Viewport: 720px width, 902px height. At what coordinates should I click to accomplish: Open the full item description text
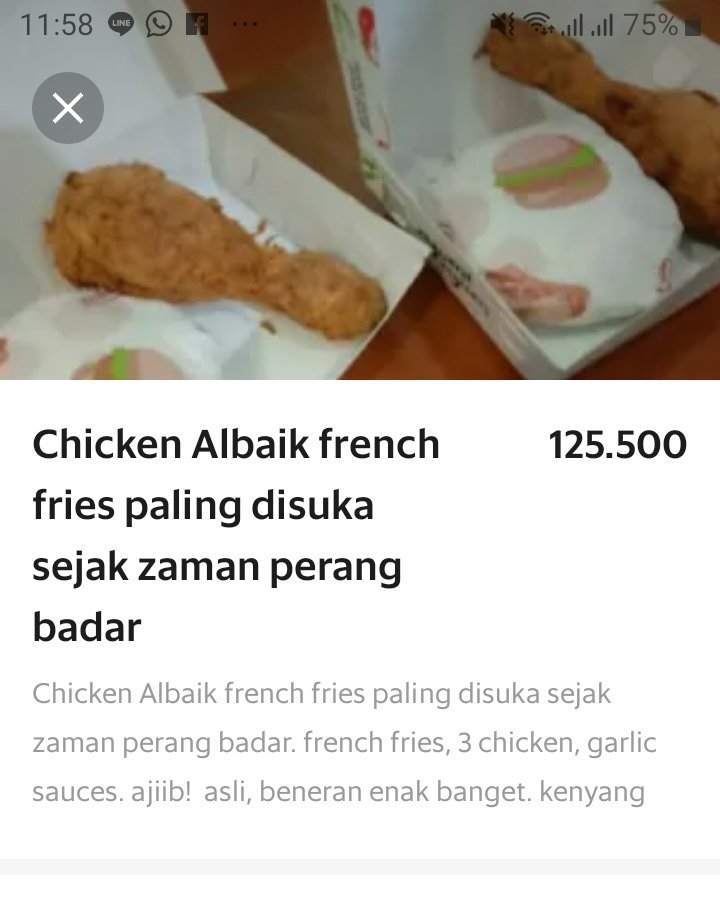pos(345,742)
